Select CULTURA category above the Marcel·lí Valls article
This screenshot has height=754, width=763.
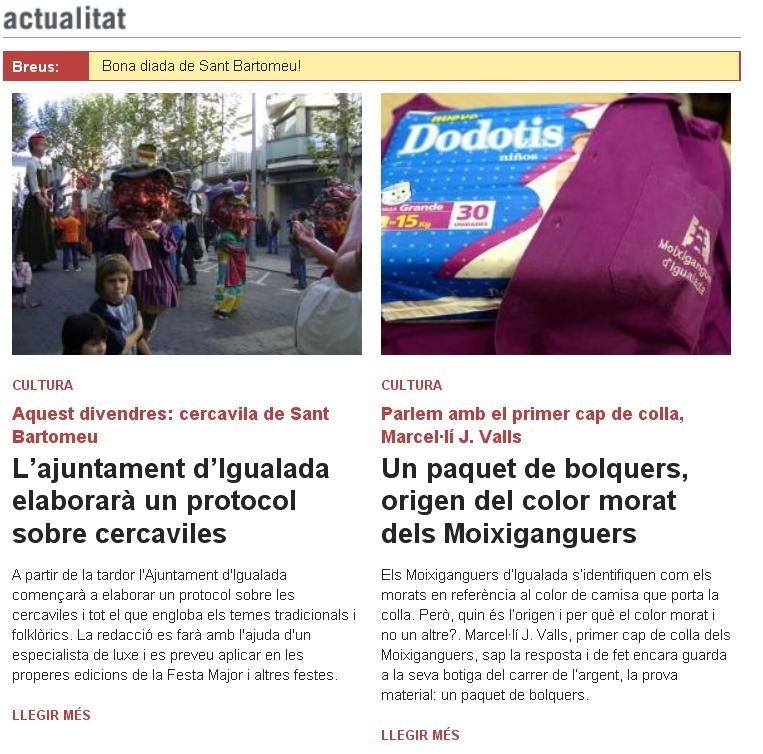point(411,385)
